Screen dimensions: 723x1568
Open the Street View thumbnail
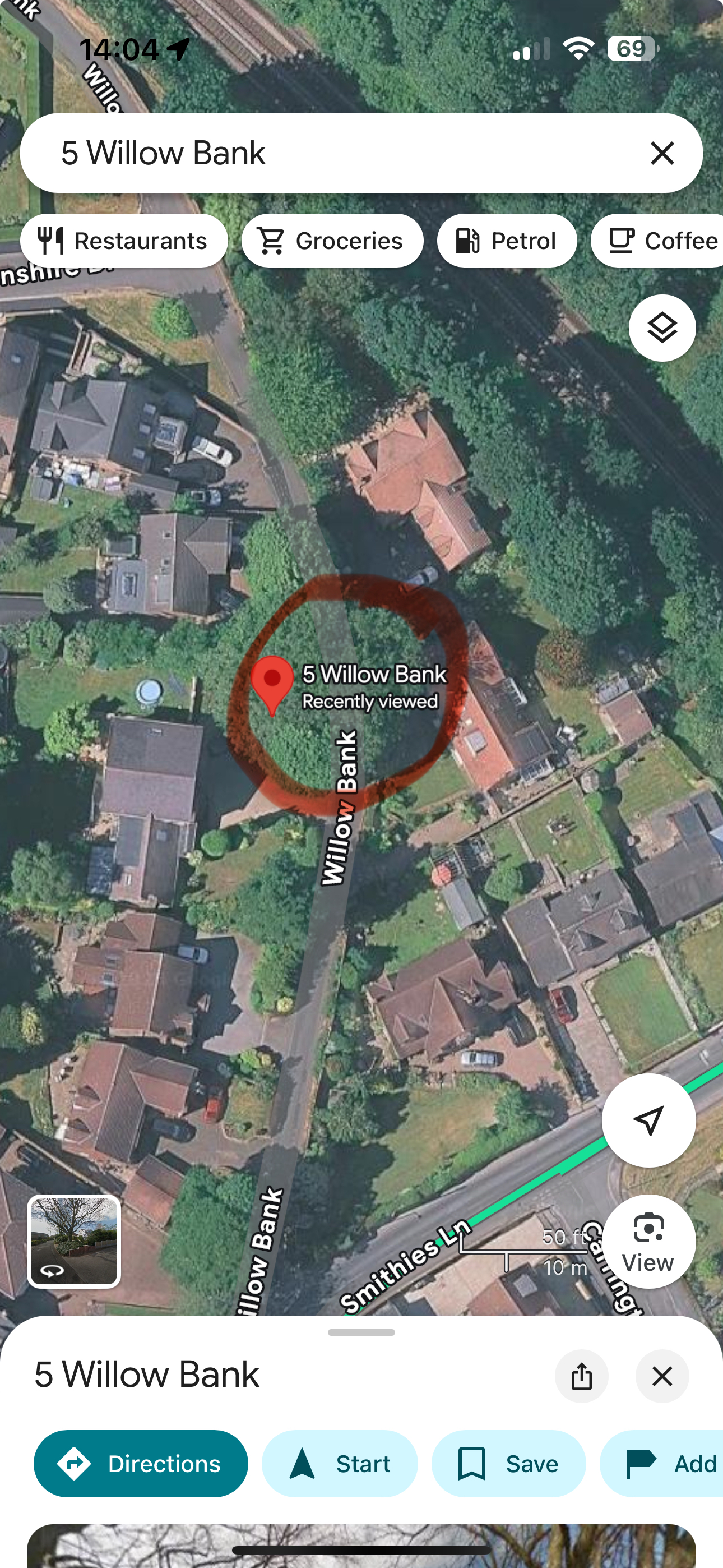coord(74,1241)
